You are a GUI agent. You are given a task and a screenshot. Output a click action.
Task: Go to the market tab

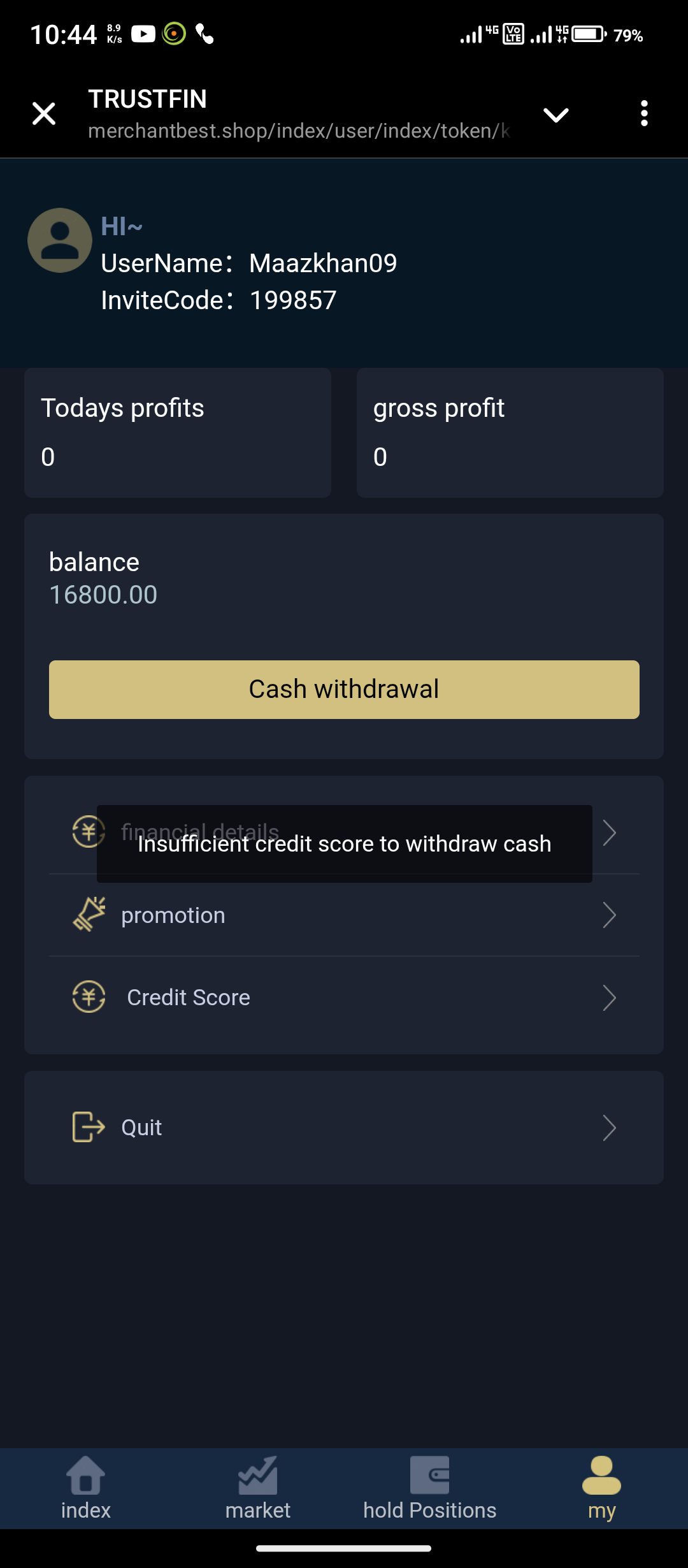point(258,1488)
